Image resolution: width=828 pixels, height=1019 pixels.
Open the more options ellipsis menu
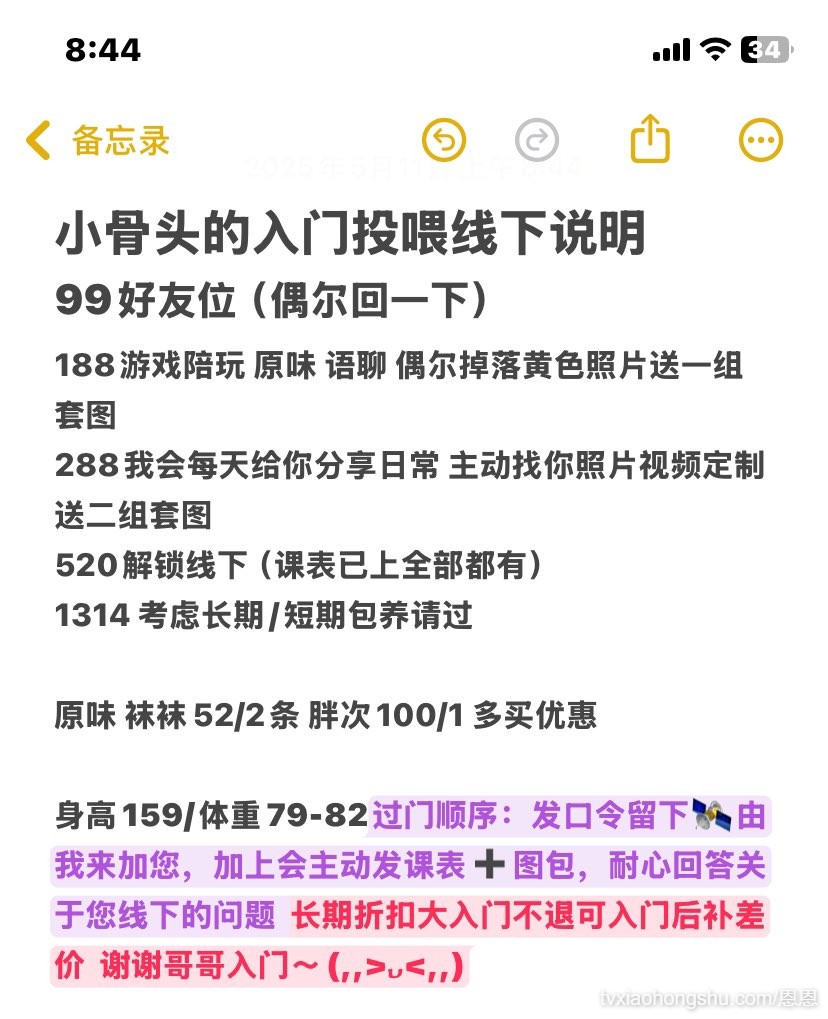point(761,140)
